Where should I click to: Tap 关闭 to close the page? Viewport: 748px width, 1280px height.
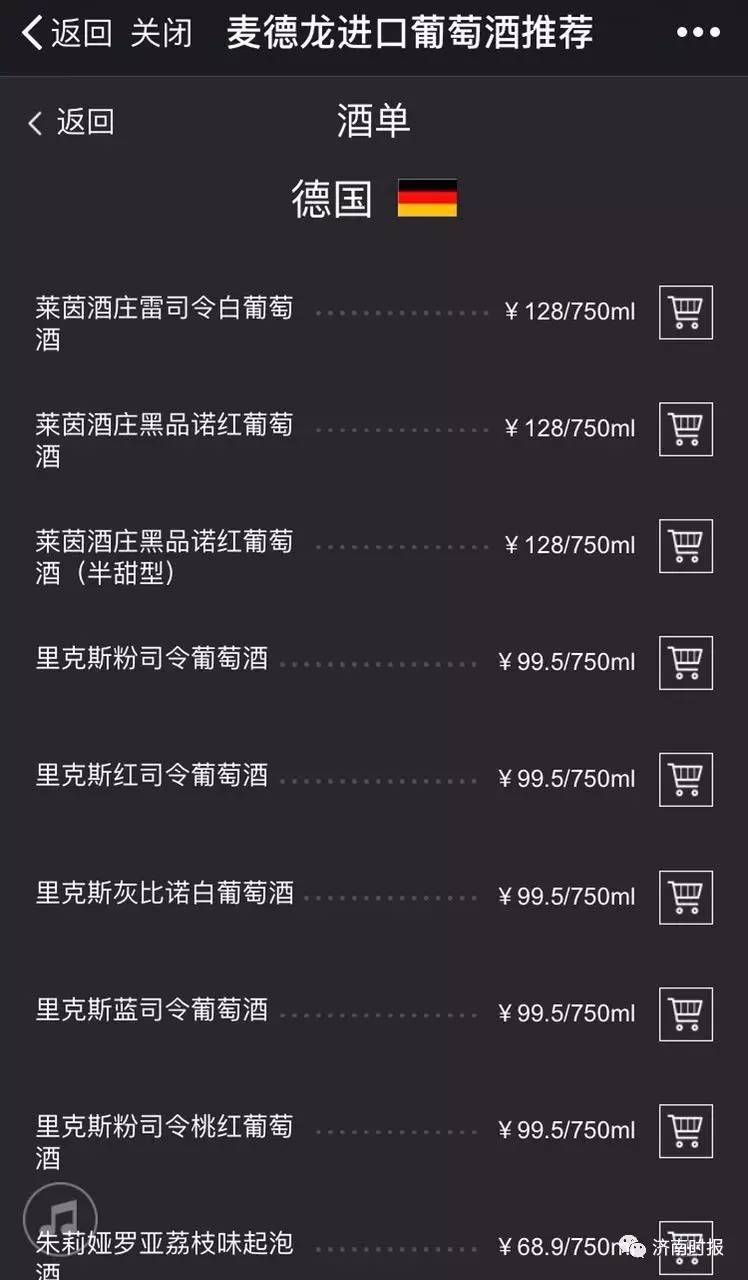pos(160,31)
